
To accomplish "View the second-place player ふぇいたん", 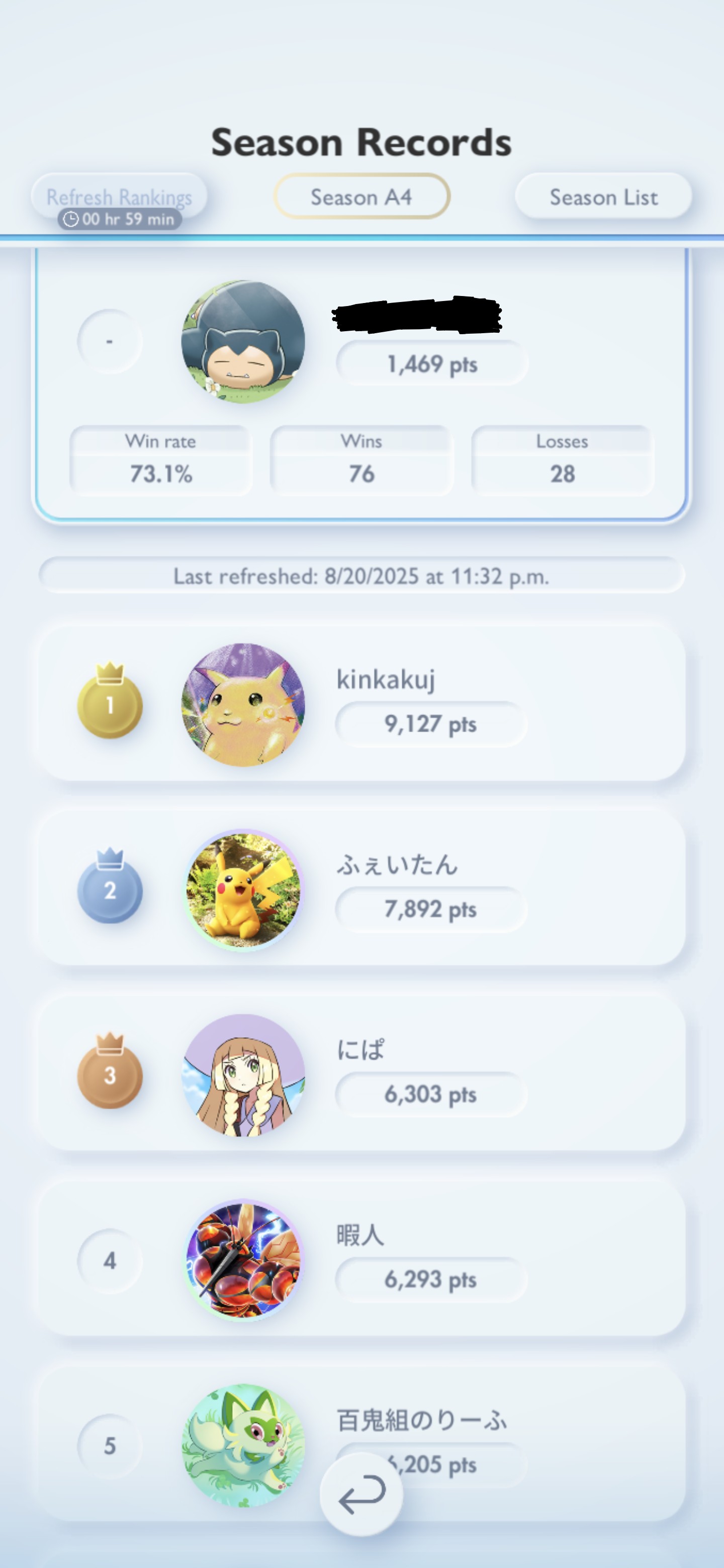I will click(x=361, y=890).
